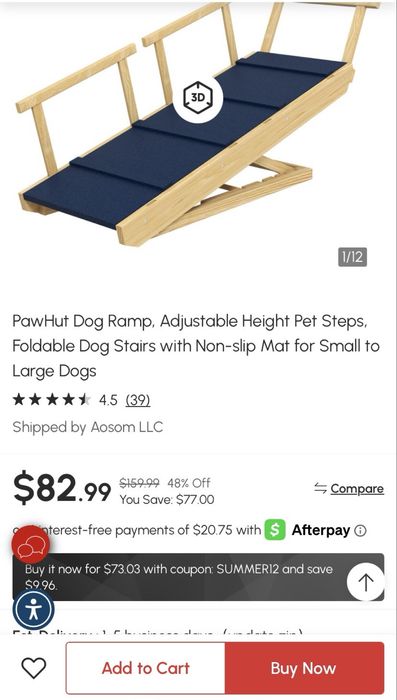397x700 pixels.
Task: Open Afterpay payment info icon
Action: click(360, 530)
